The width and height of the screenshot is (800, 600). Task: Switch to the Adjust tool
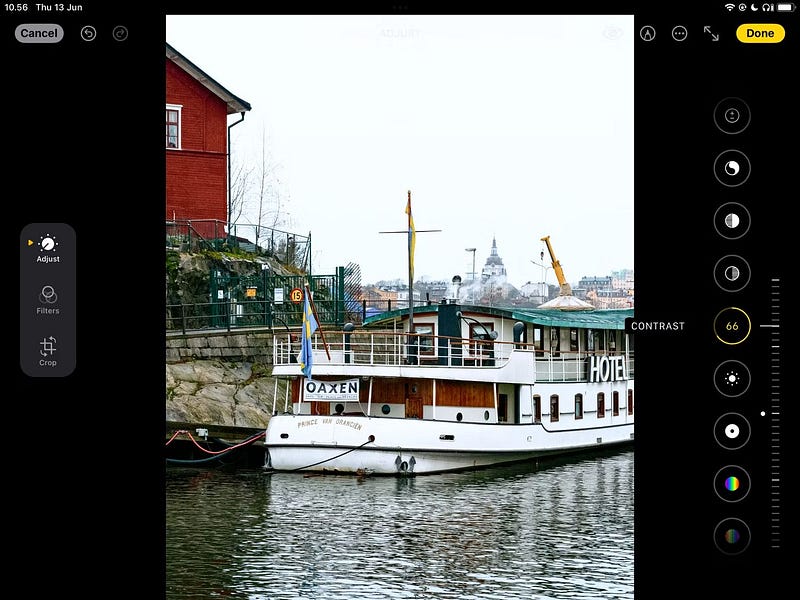coord(48,248)
